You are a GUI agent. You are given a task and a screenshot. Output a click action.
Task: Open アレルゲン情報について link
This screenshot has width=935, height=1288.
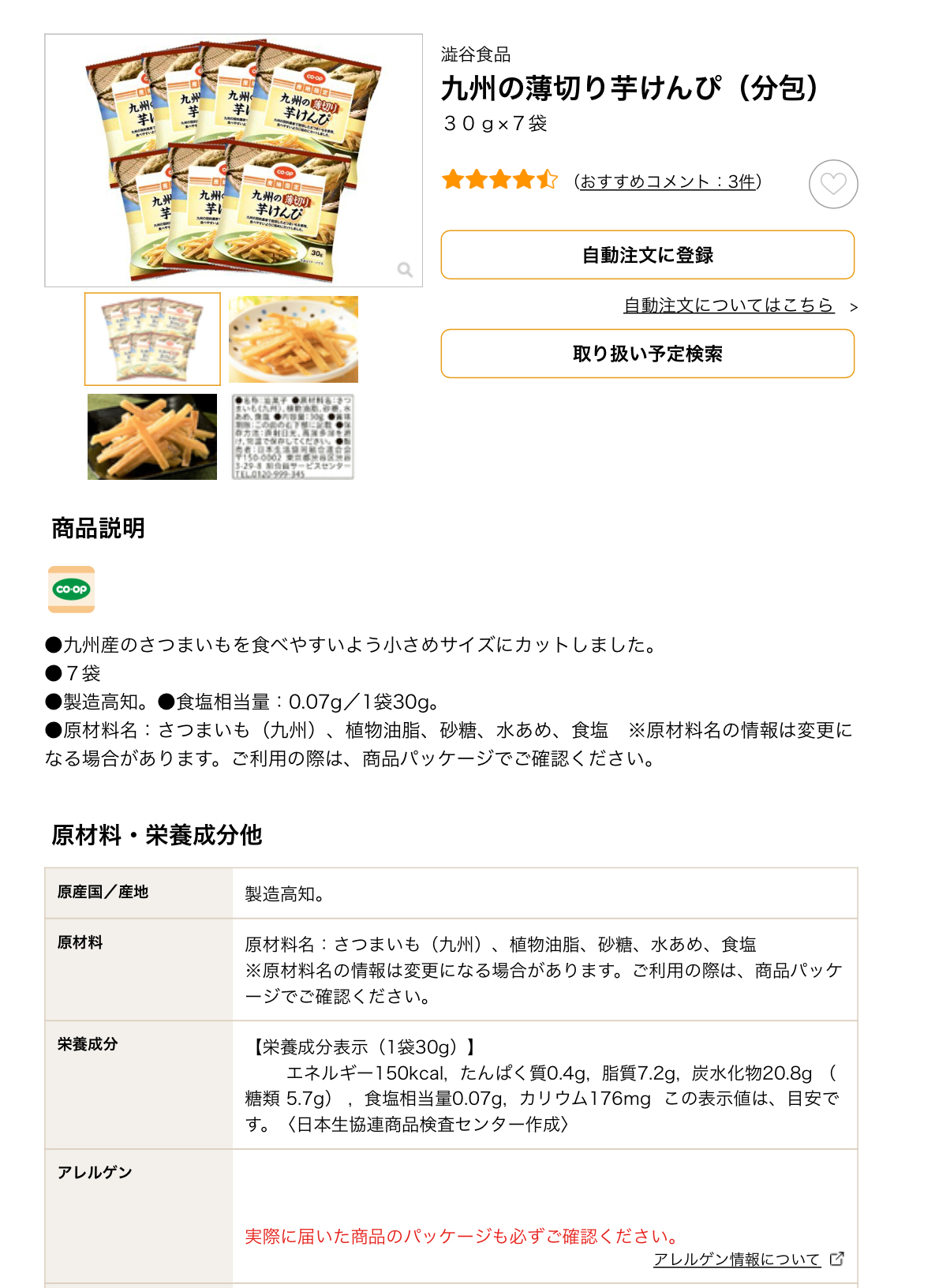click(737, 1260)
